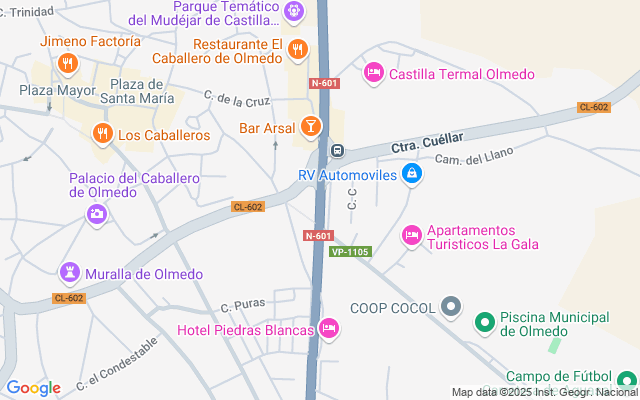Open Palacio del Caballero de Olmedo pin

97,214
